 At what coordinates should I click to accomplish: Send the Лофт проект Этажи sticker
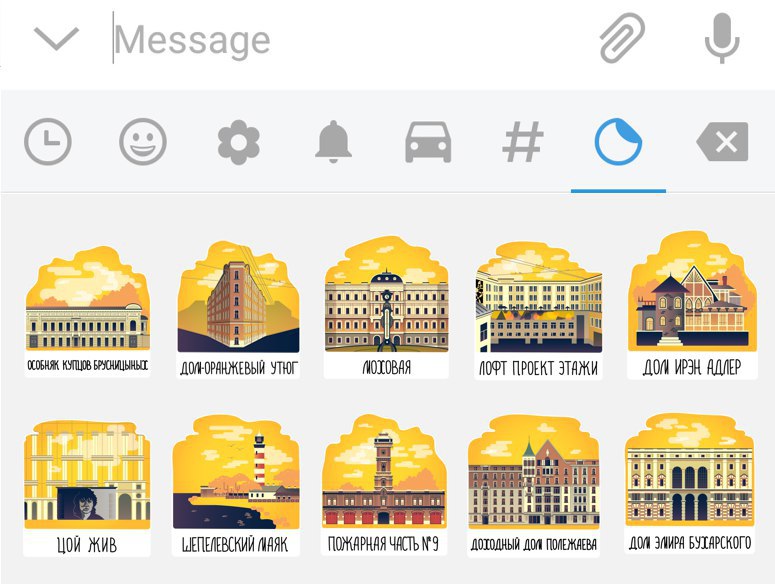click(538, 310)
